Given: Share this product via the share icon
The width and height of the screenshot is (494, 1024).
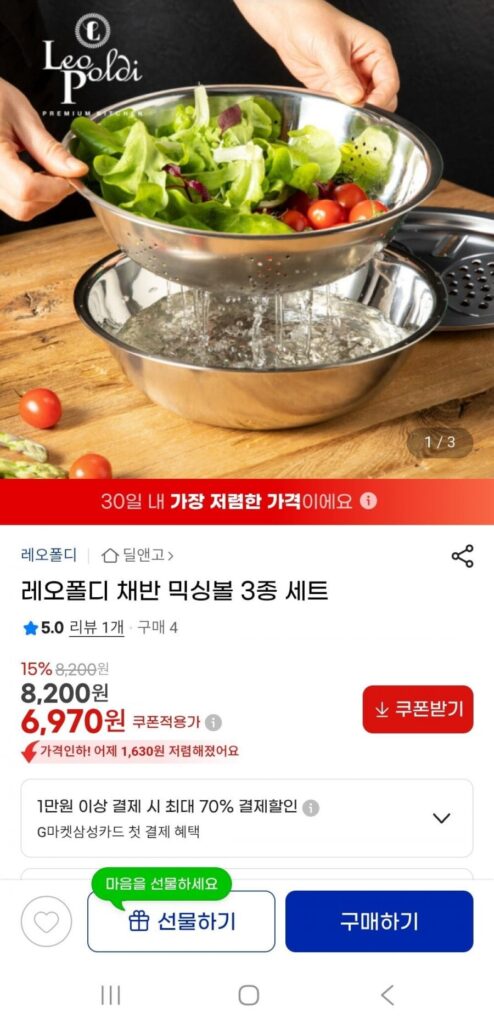Looking at the screenshot, I should tap(463, 556).
